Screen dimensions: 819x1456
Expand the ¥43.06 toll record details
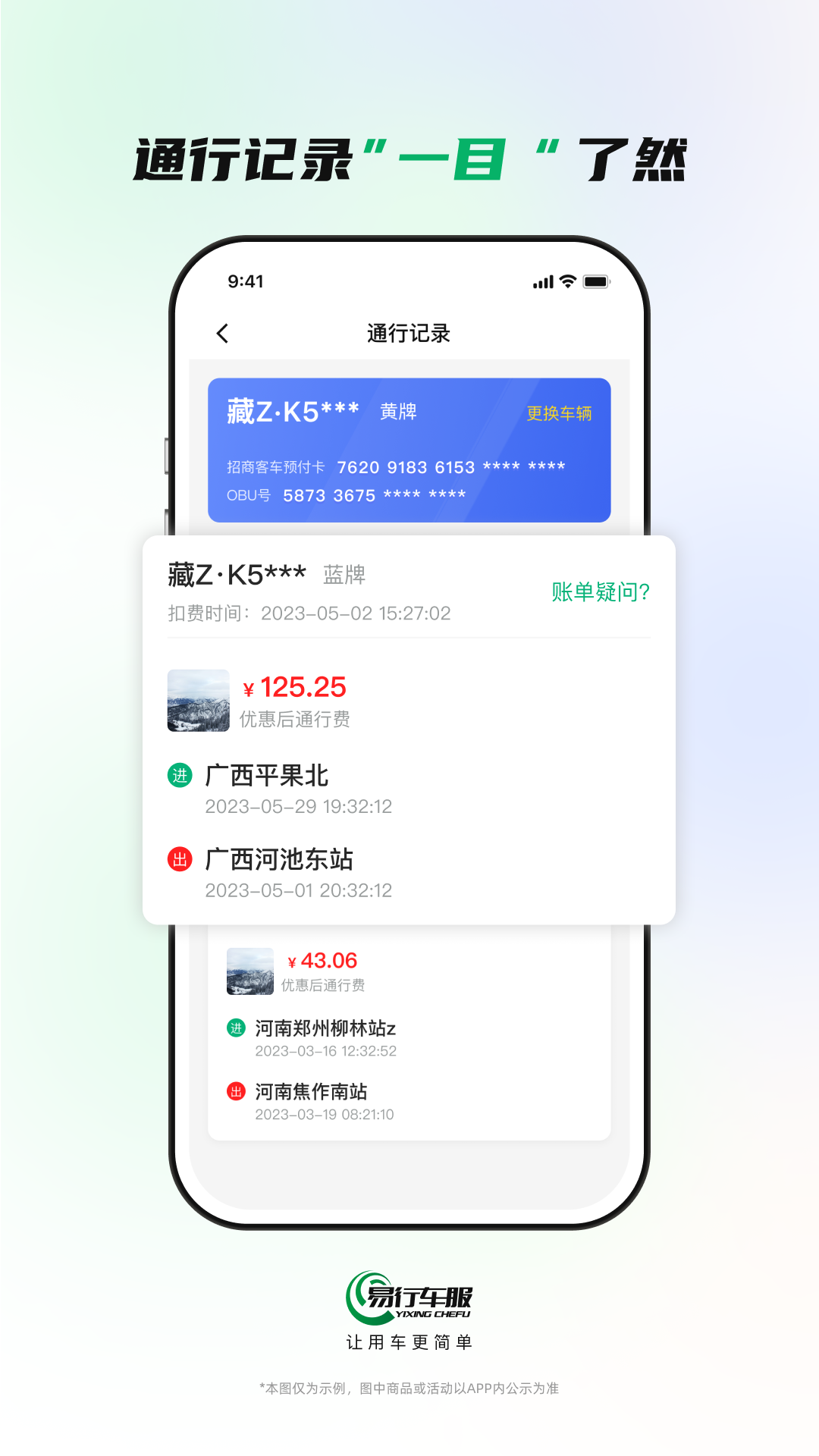click(322, 960)
